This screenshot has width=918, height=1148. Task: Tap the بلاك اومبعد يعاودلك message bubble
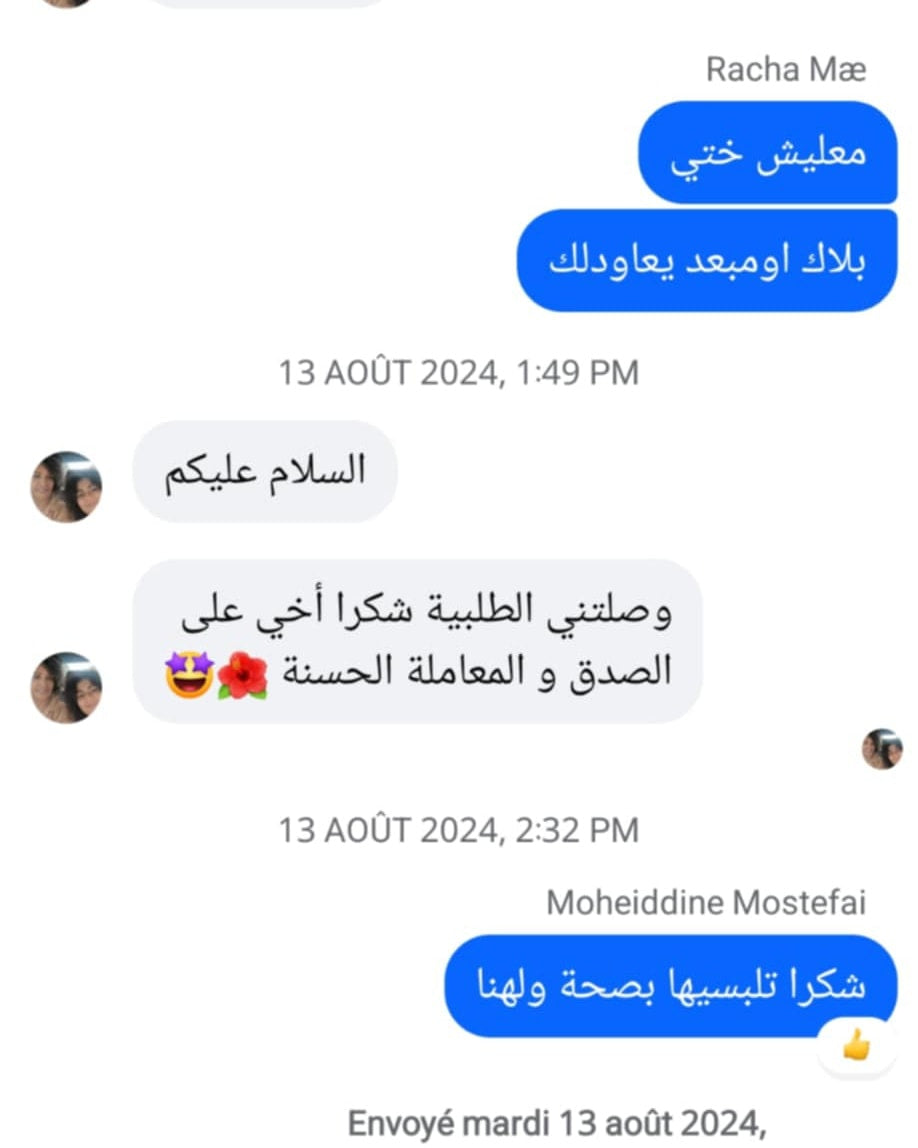706,260
